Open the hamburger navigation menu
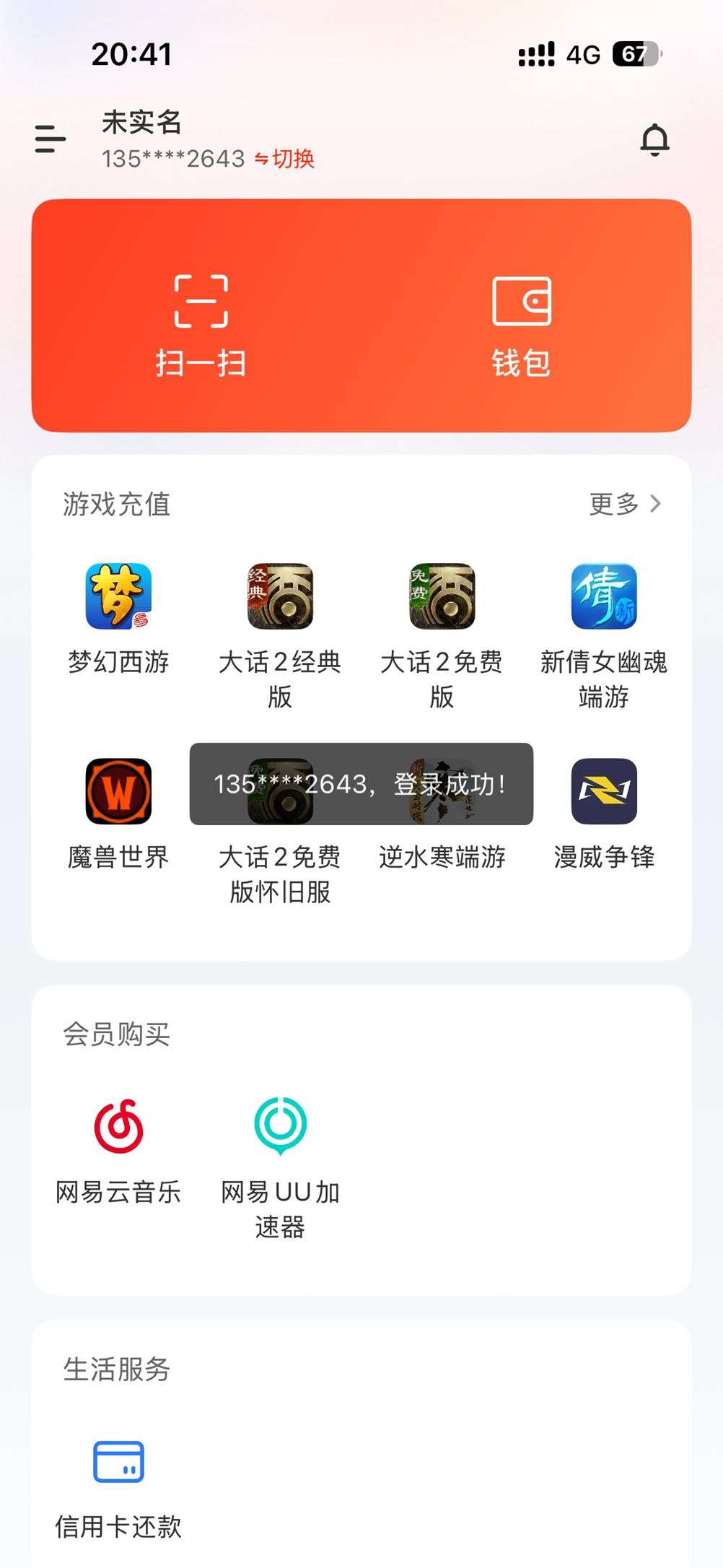 pos(49,139)
